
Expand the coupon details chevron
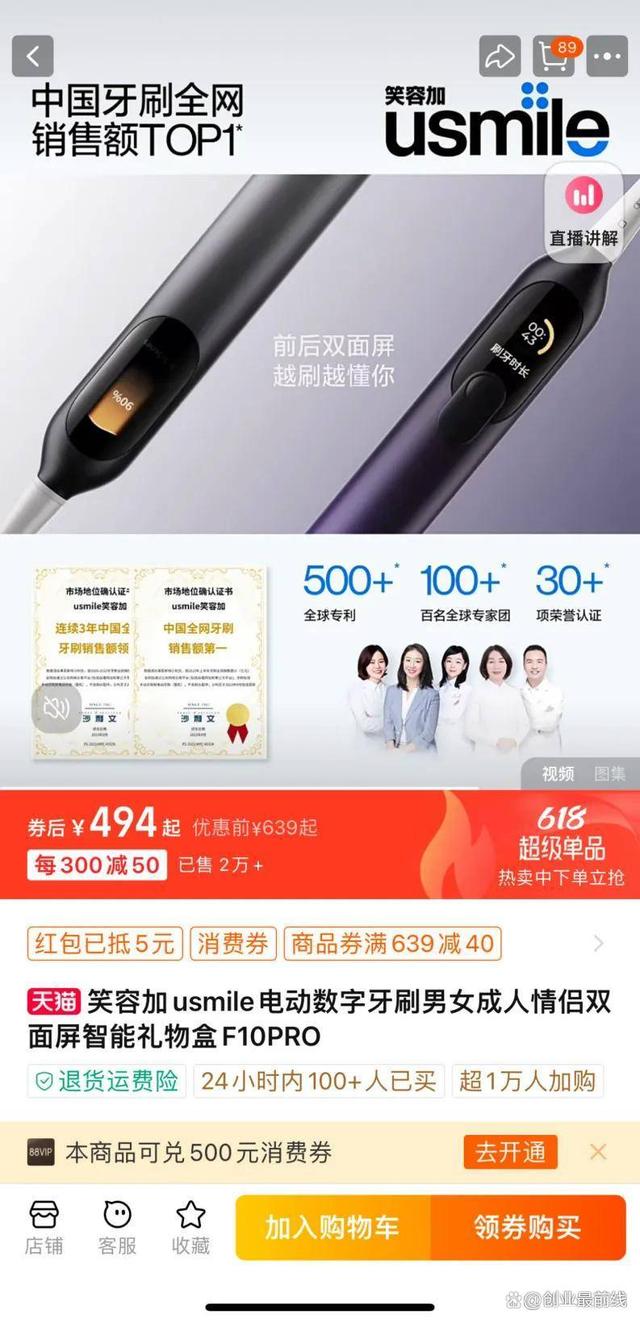click(598, 943)
